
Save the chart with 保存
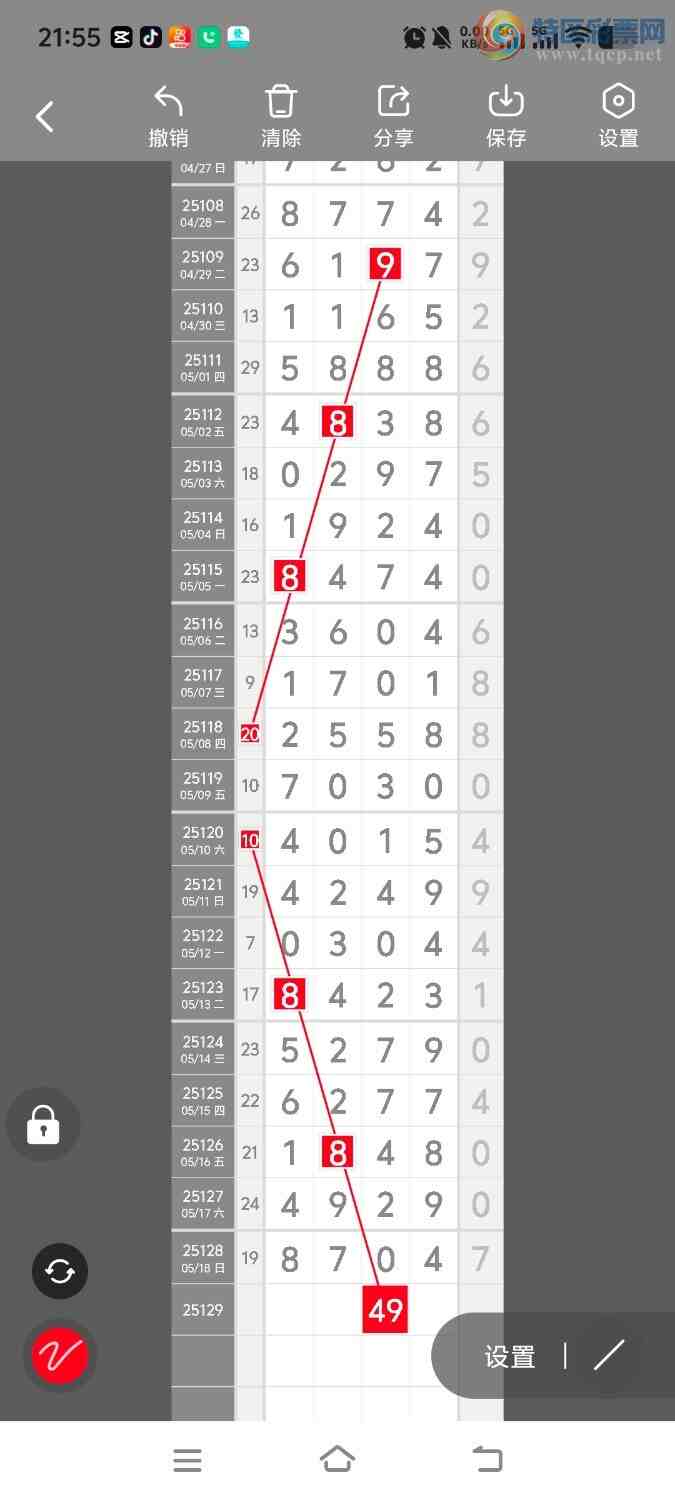(x=506, y=117)
